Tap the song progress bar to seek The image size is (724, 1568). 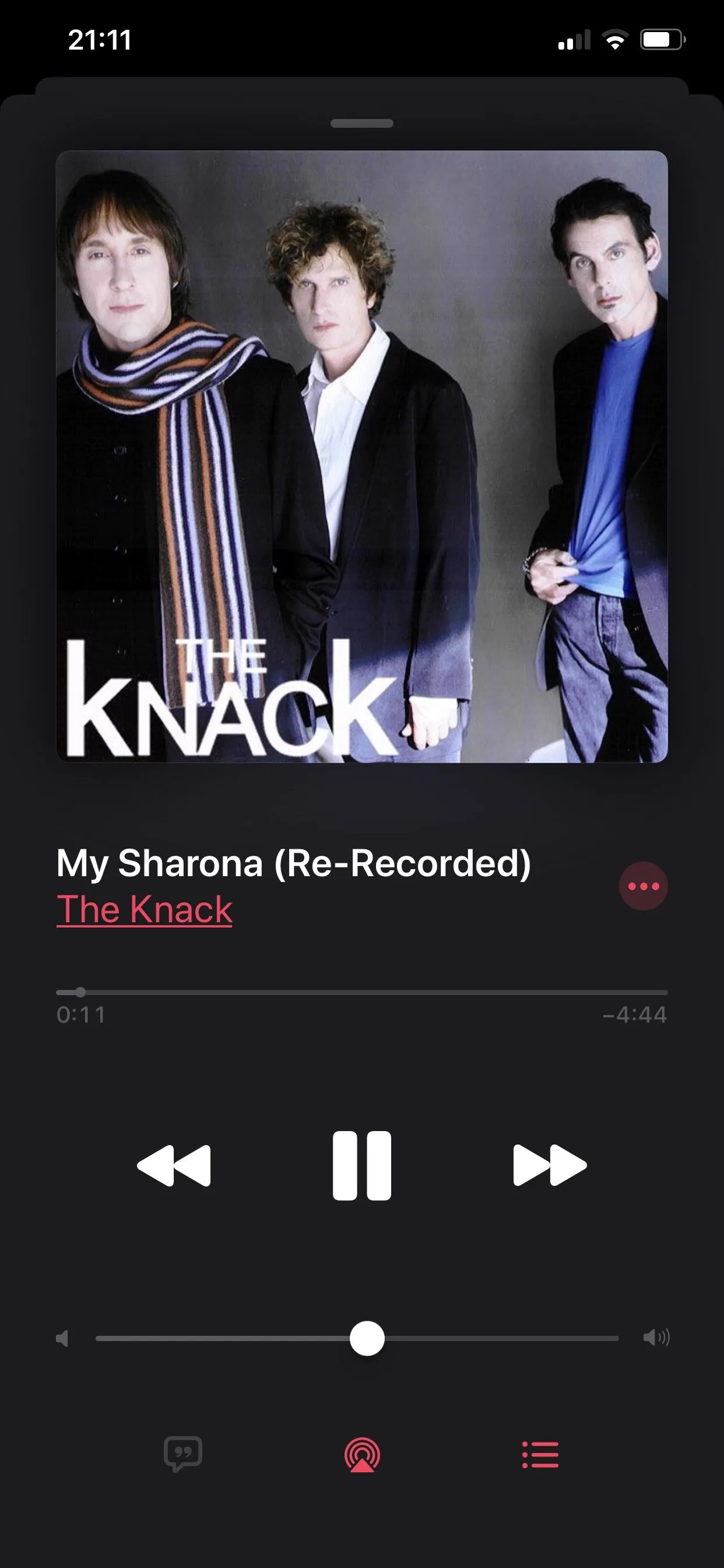(x=361, y=992)
